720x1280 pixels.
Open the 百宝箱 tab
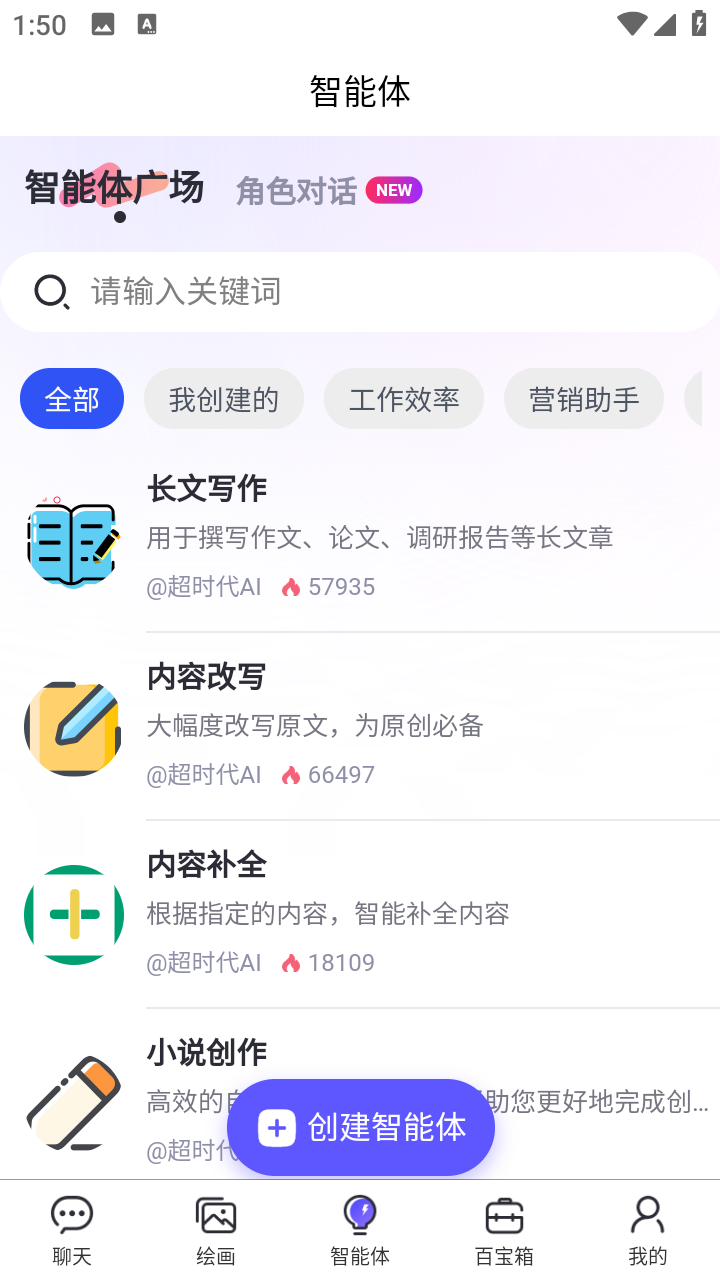tap(504, 1230)
